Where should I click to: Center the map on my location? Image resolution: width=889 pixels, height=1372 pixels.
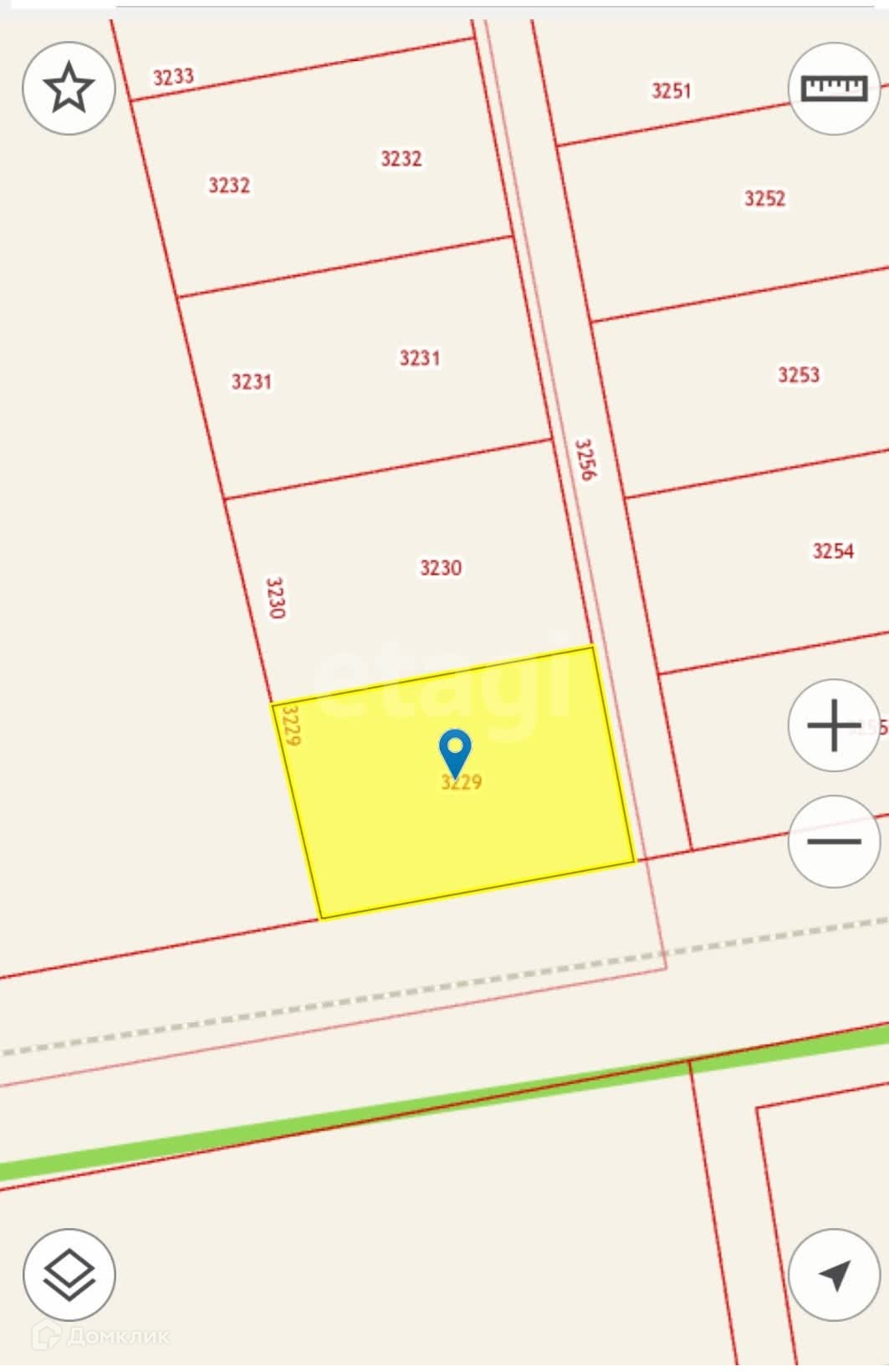(x=834, y=1275)
